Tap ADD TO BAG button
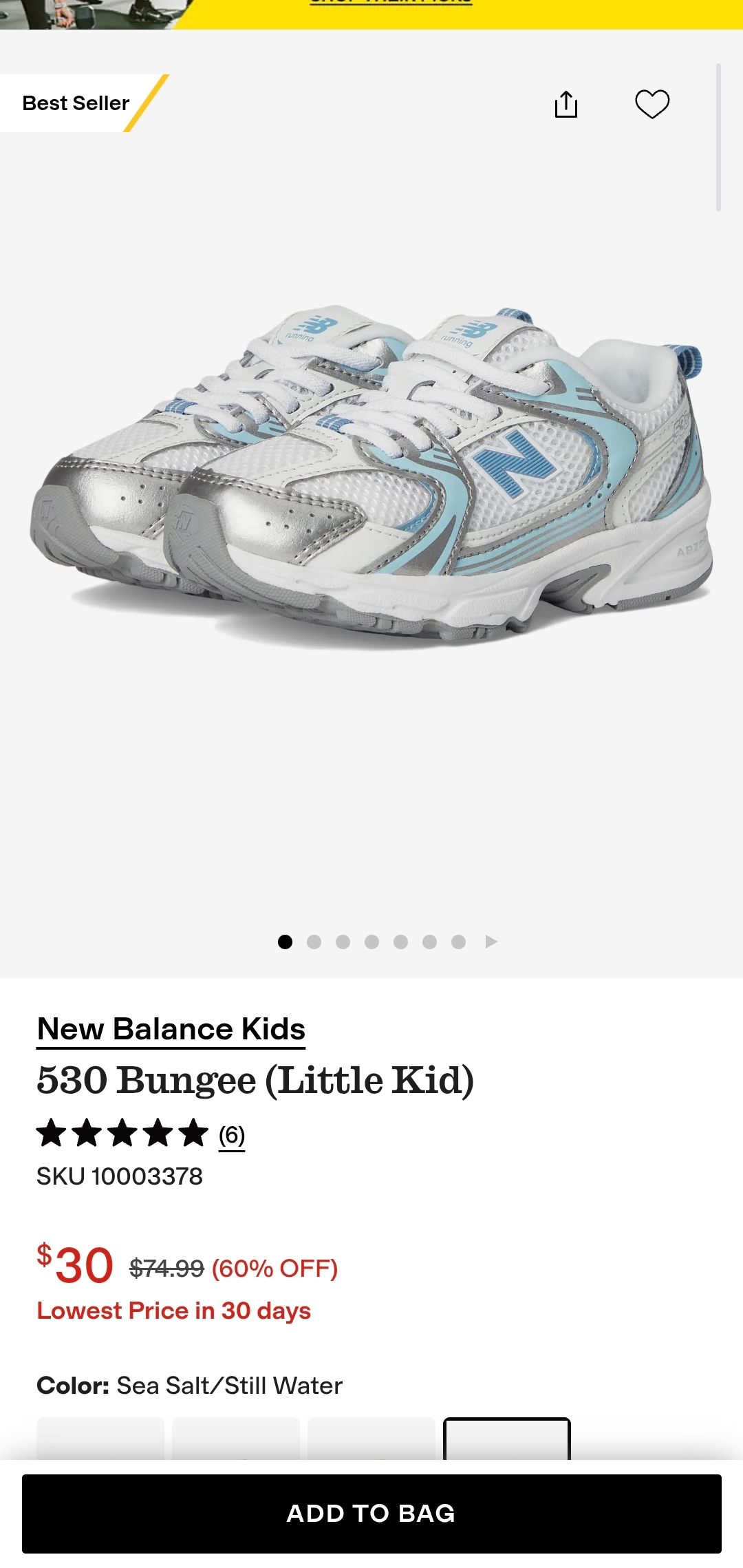Viewport: 743px width, 1568px height. (x=371, y=1513)
